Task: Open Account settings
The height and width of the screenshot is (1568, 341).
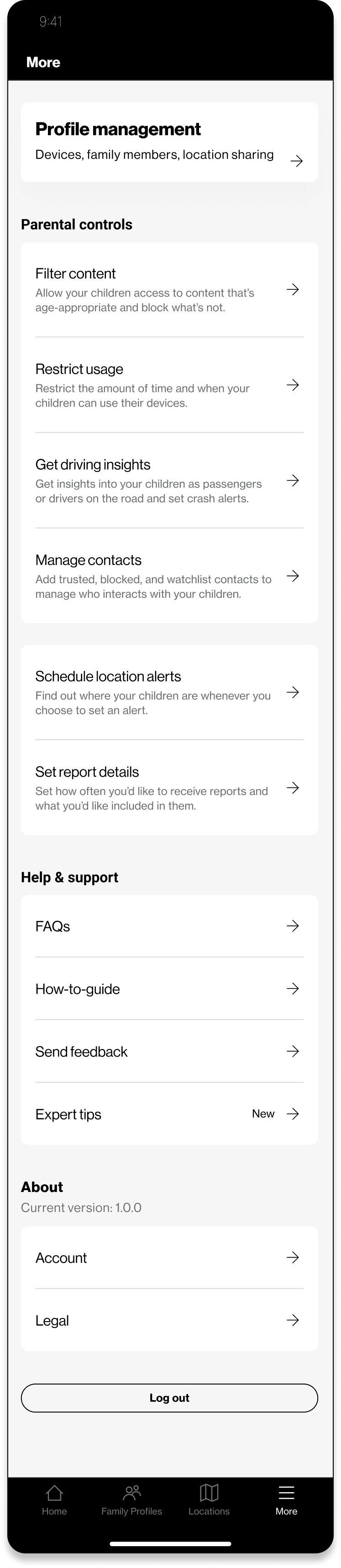Action: pos(169,1257)
